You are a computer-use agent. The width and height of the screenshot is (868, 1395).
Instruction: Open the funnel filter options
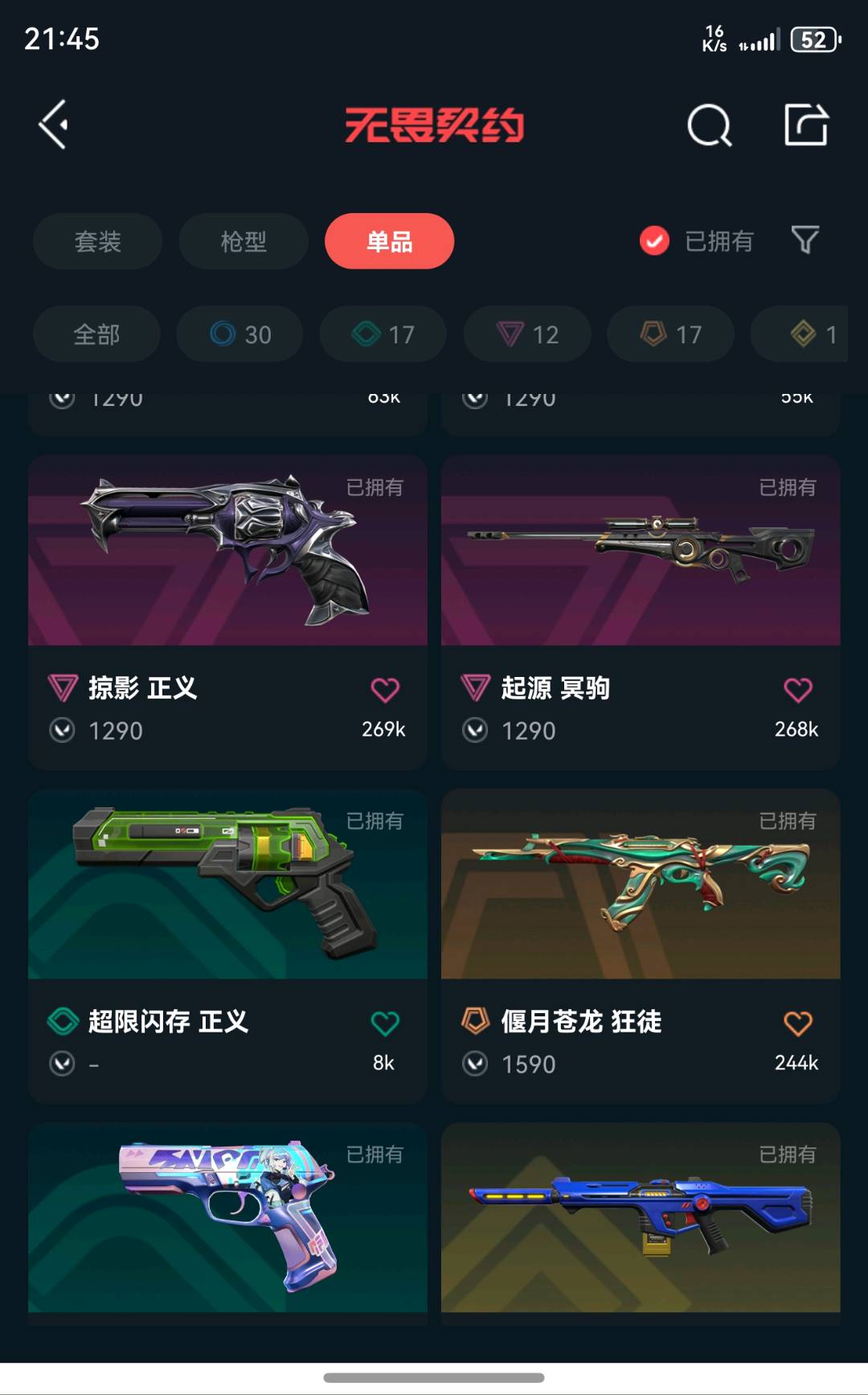coord(805,240)
